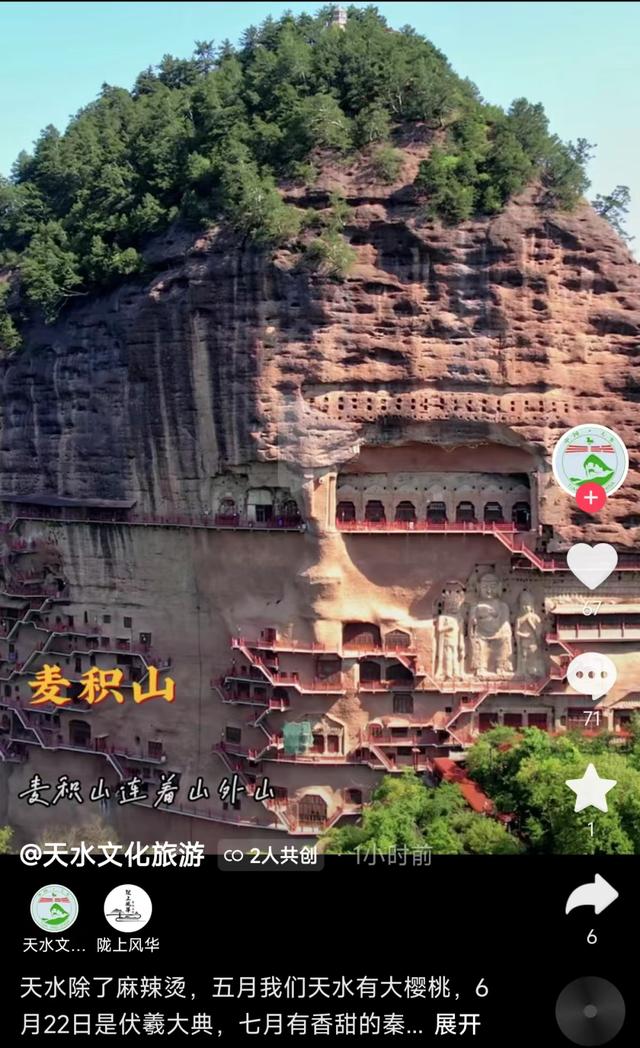Image resolution: width=640 pixels, height=1048 pixels.
Task: Open co-creator 陇上风华 profile
Action: click(x=128, y=909)
